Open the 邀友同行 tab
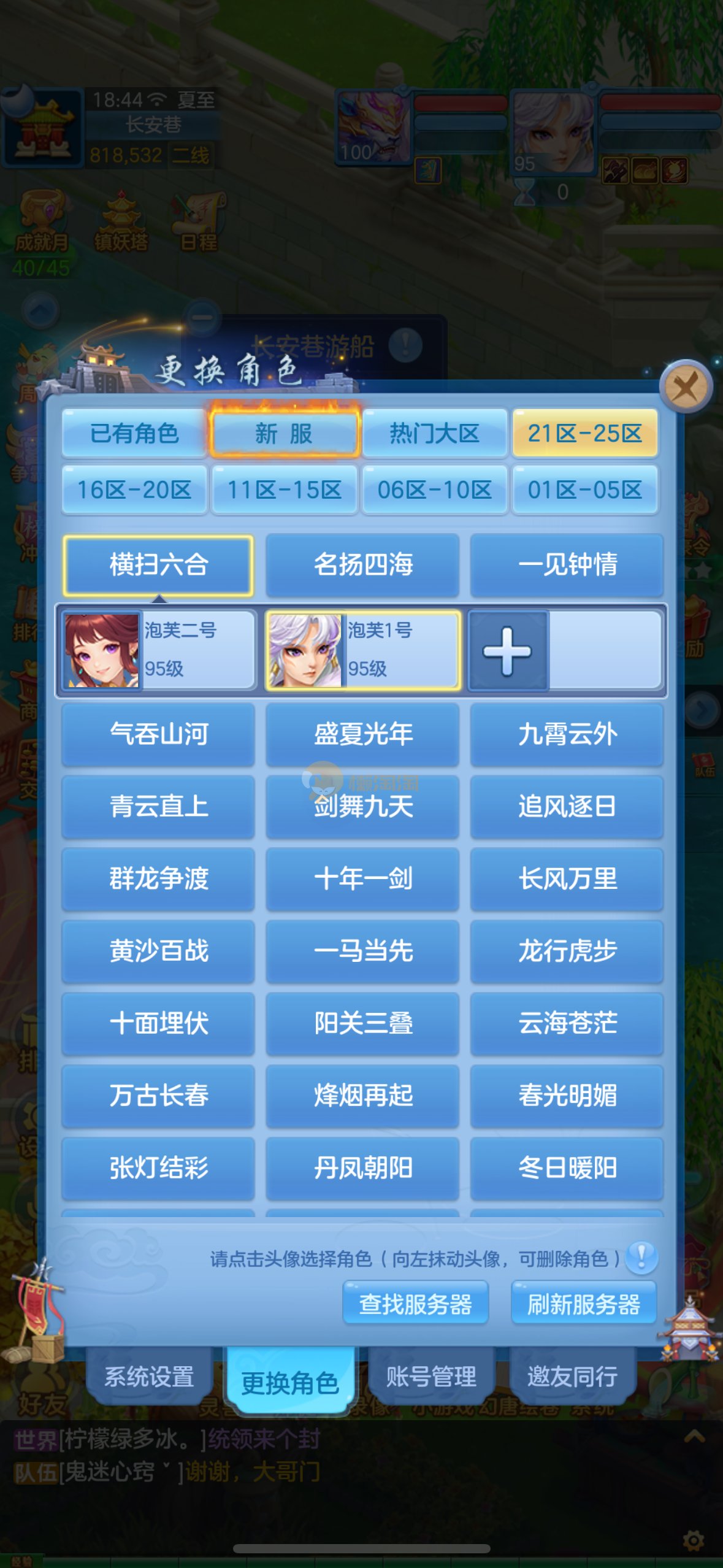This screenshot has height=1568, width=723. click(x=572, y=1377)
